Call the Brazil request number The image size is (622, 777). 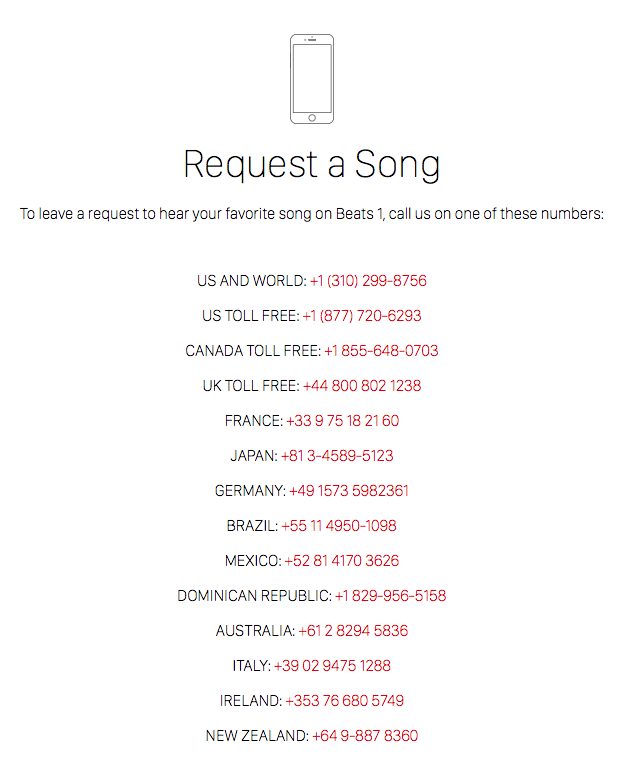click(339, 526)
